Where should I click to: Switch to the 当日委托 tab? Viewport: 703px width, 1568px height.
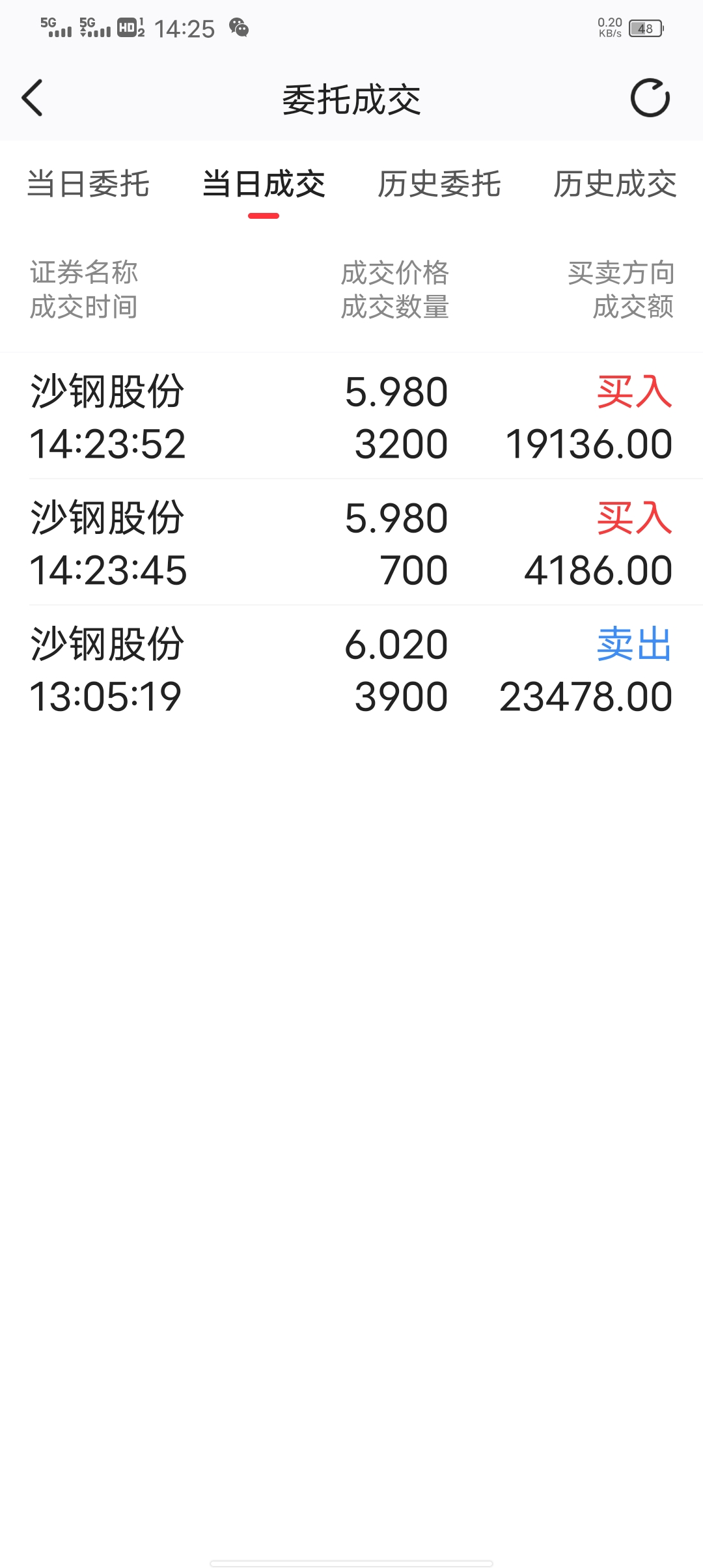tap(88, 184)
